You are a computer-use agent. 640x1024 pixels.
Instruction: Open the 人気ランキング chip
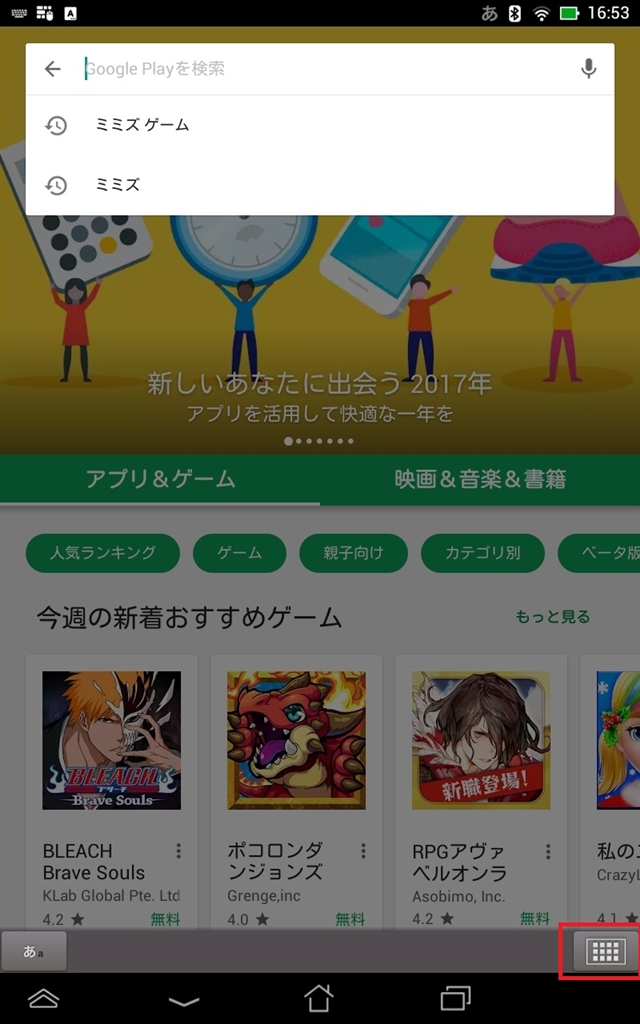103,553
